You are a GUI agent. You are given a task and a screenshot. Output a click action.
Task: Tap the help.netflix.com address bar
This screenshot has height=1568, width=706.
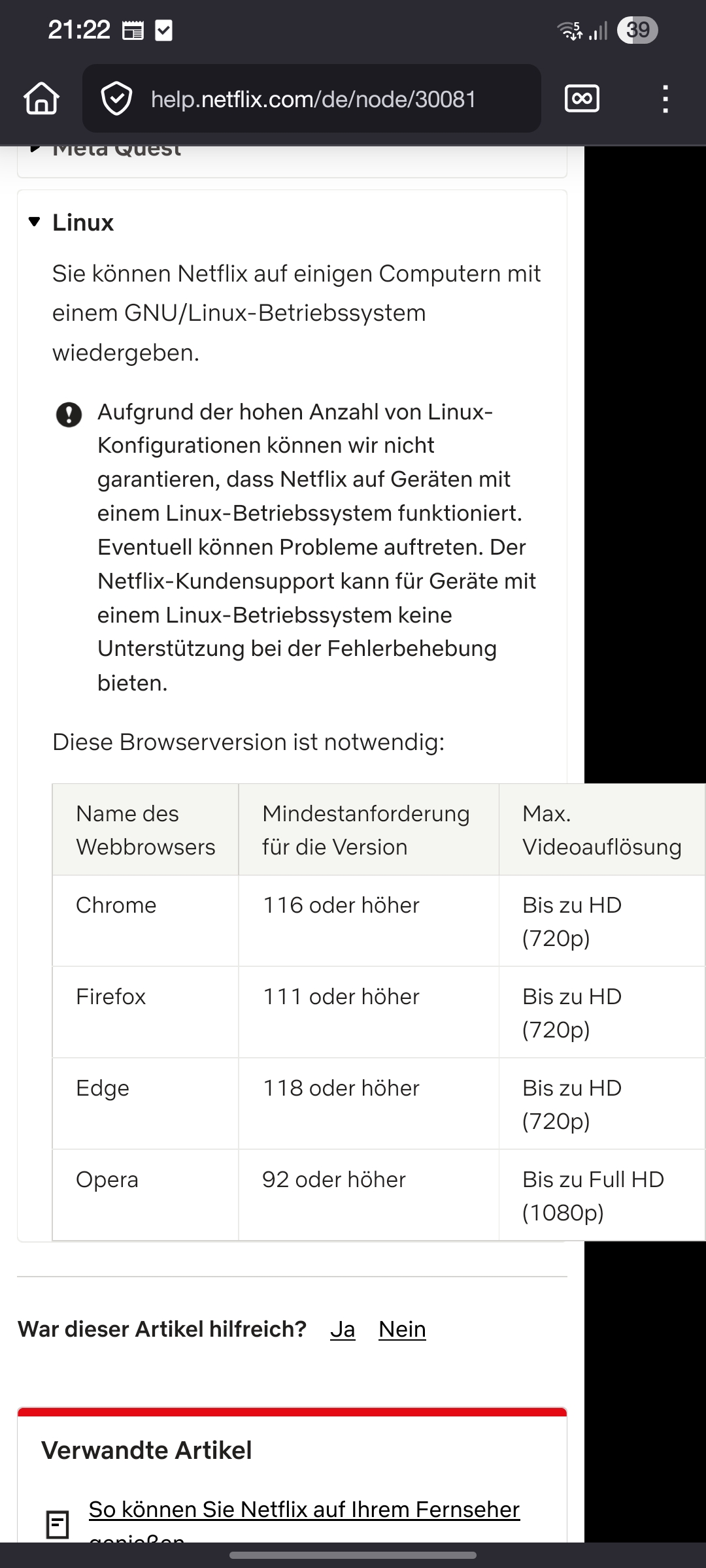[x=312, y=99]
